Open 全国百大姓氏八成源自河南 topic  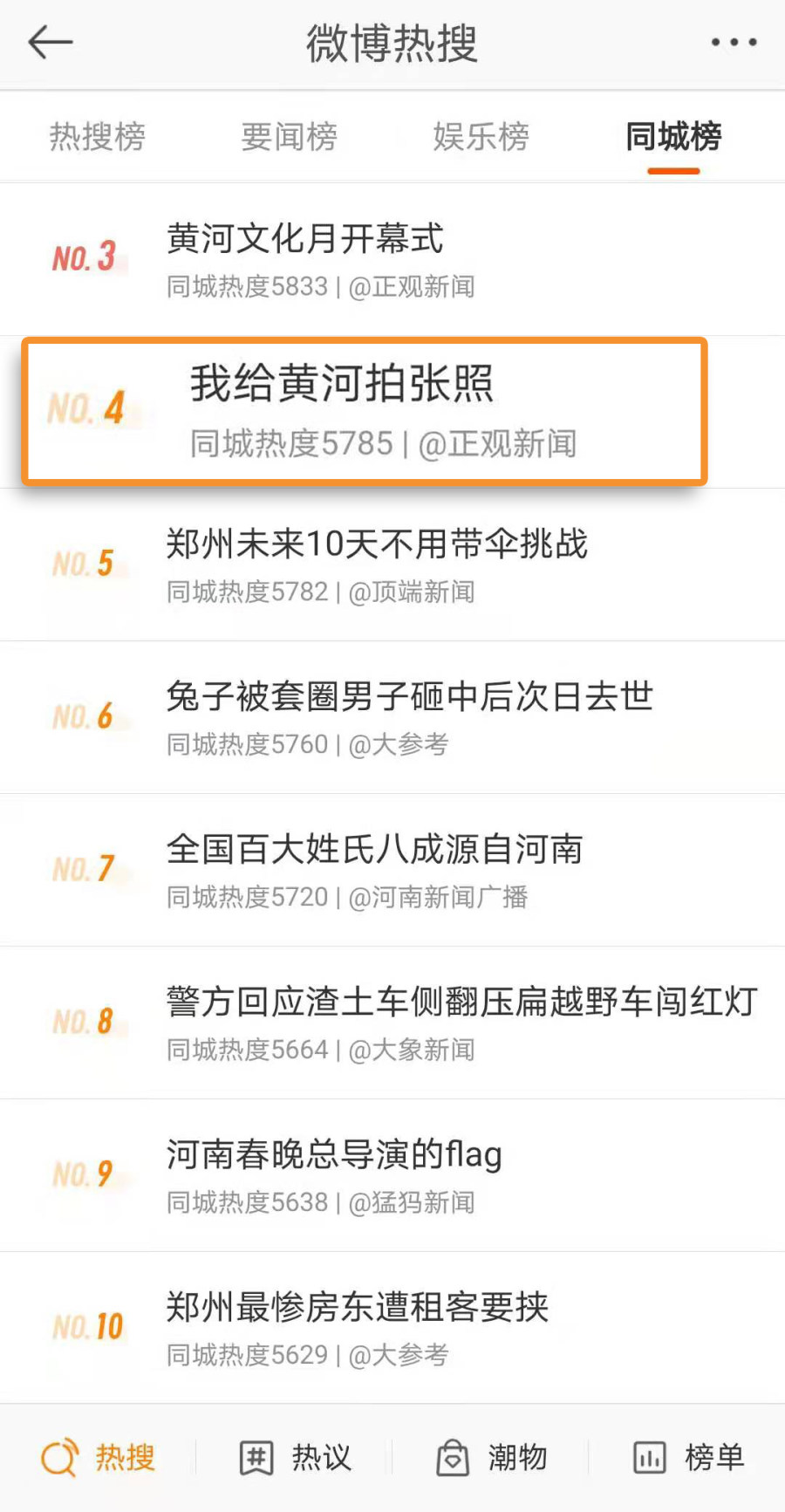[x=374, y=849]
